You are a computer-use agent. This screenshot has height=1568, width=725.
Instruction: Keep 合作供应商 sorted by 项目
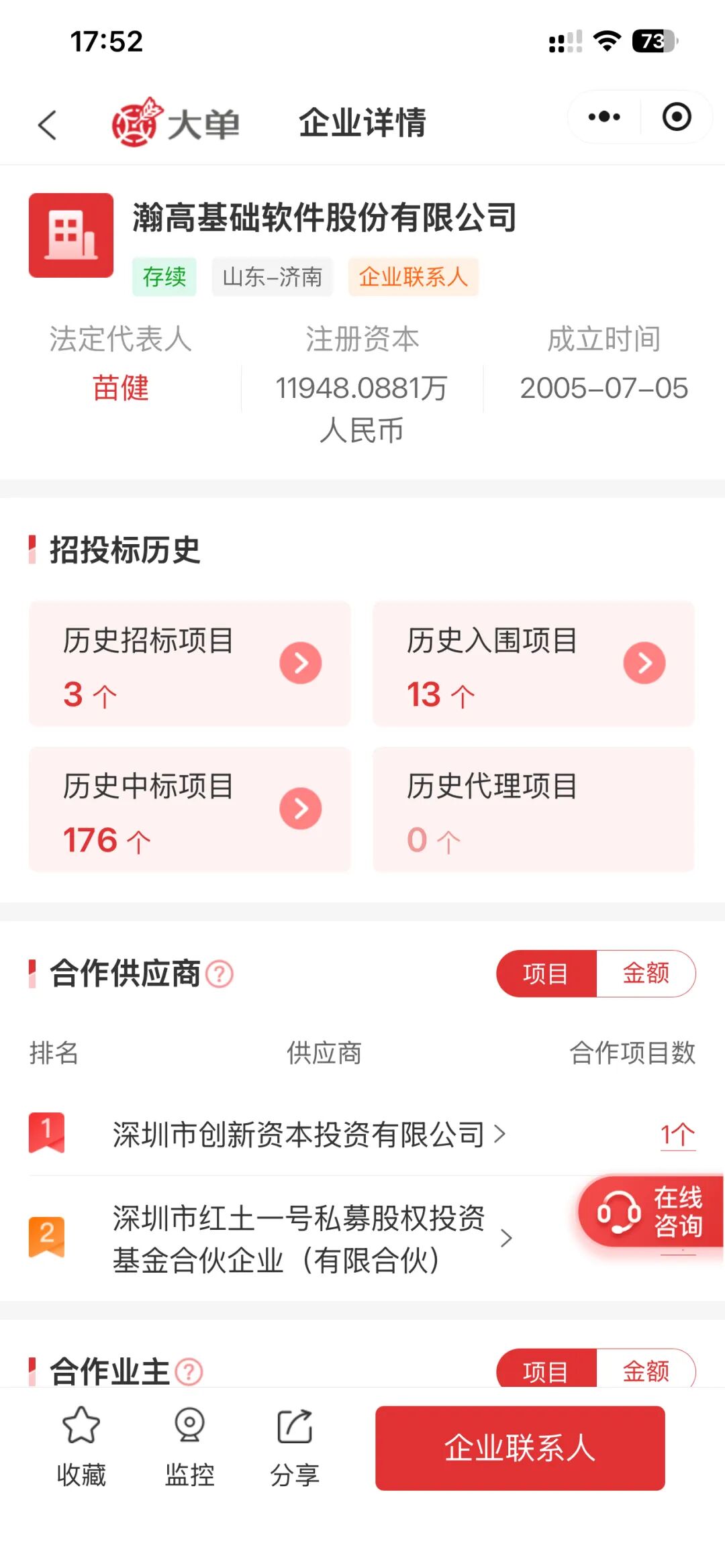[x=547, y=974]
